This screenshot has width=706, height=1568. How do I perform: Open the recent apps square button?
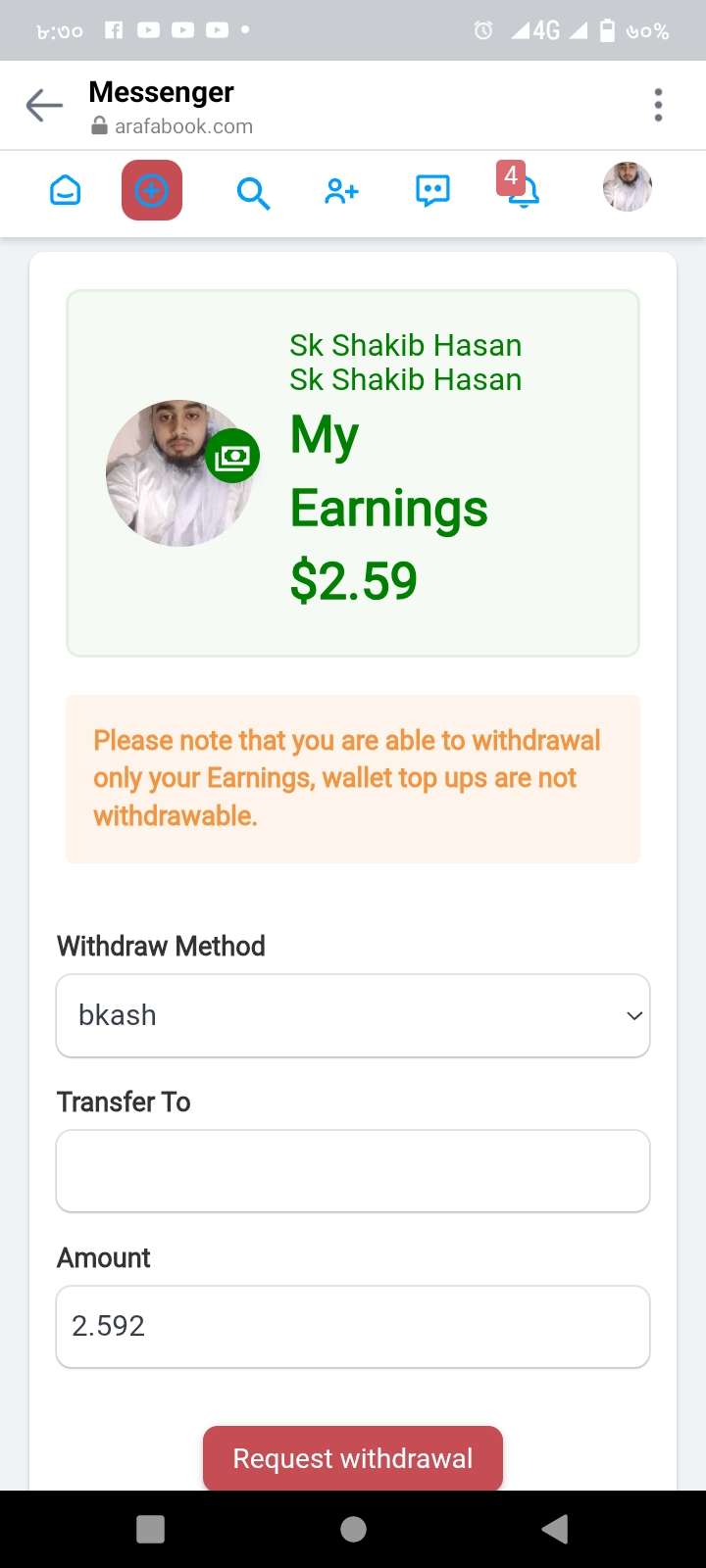(150, 1529)
